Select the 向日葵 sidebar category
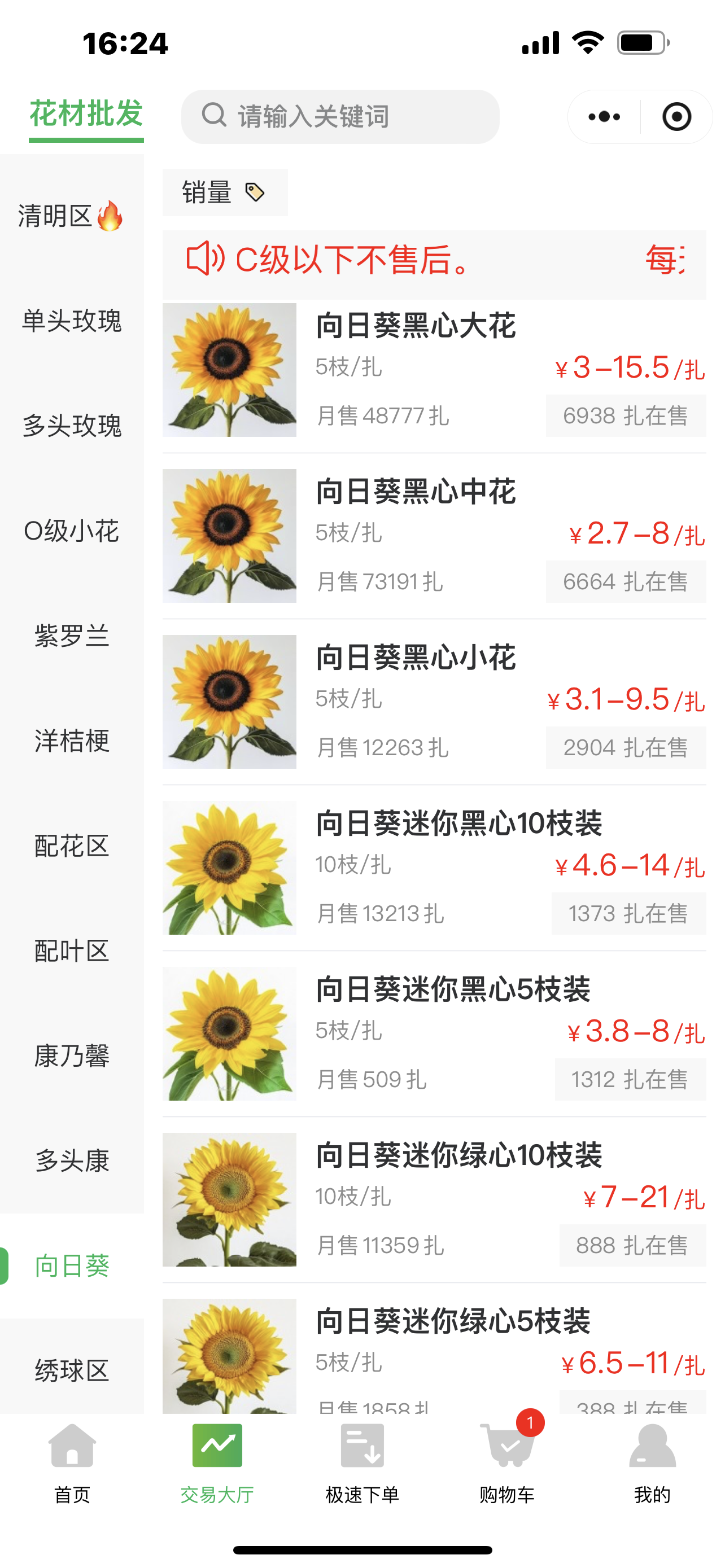 (73, 1266)
